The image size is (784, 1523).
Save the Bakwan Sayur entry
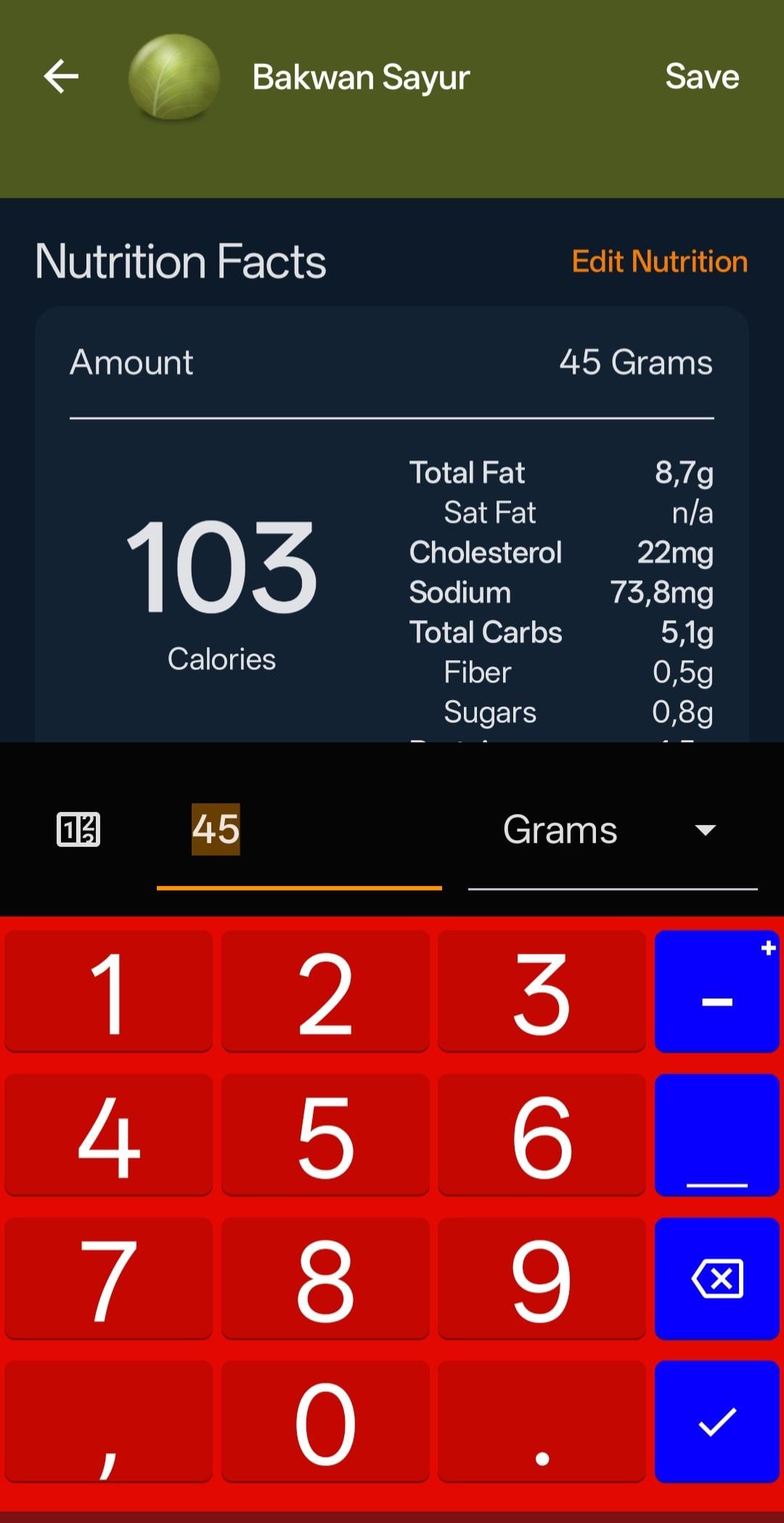[x=701, y=77]
